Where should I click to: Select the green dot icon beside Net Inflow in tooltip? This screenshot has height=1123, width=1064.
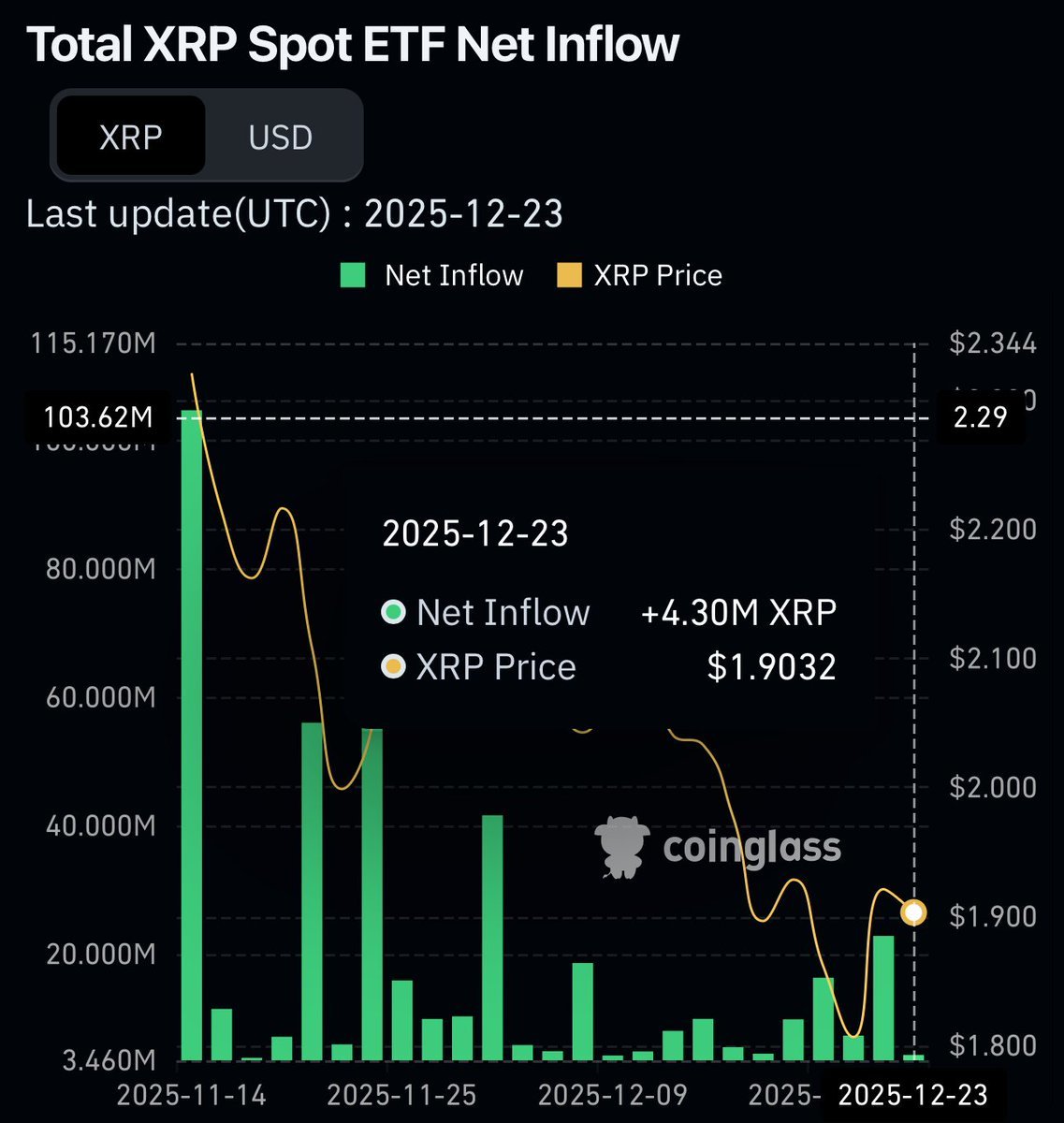[x=392, y=612]
